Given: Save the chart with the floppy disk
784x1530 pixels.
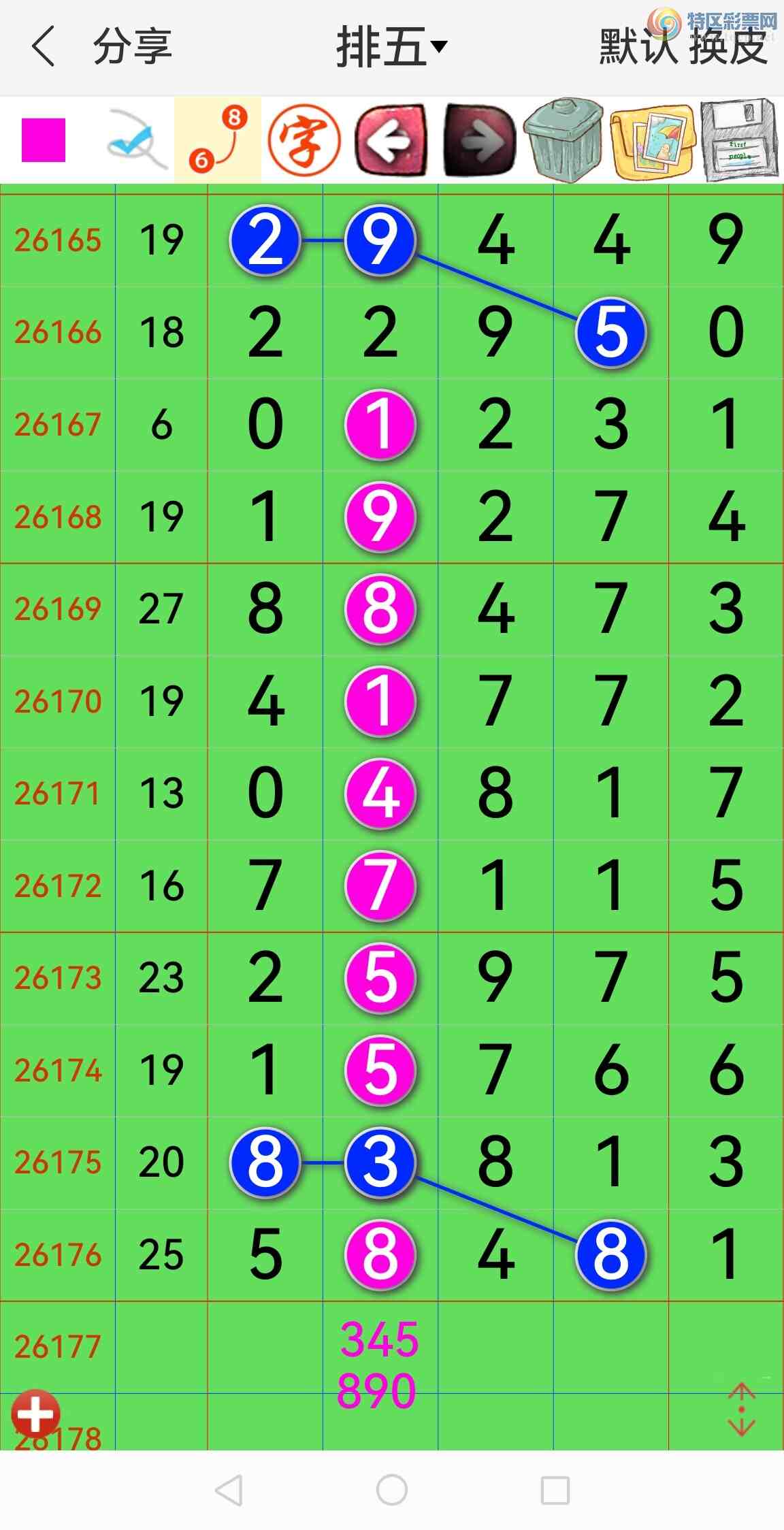Looking at the screenshot, I should click(x=739, y=140).
